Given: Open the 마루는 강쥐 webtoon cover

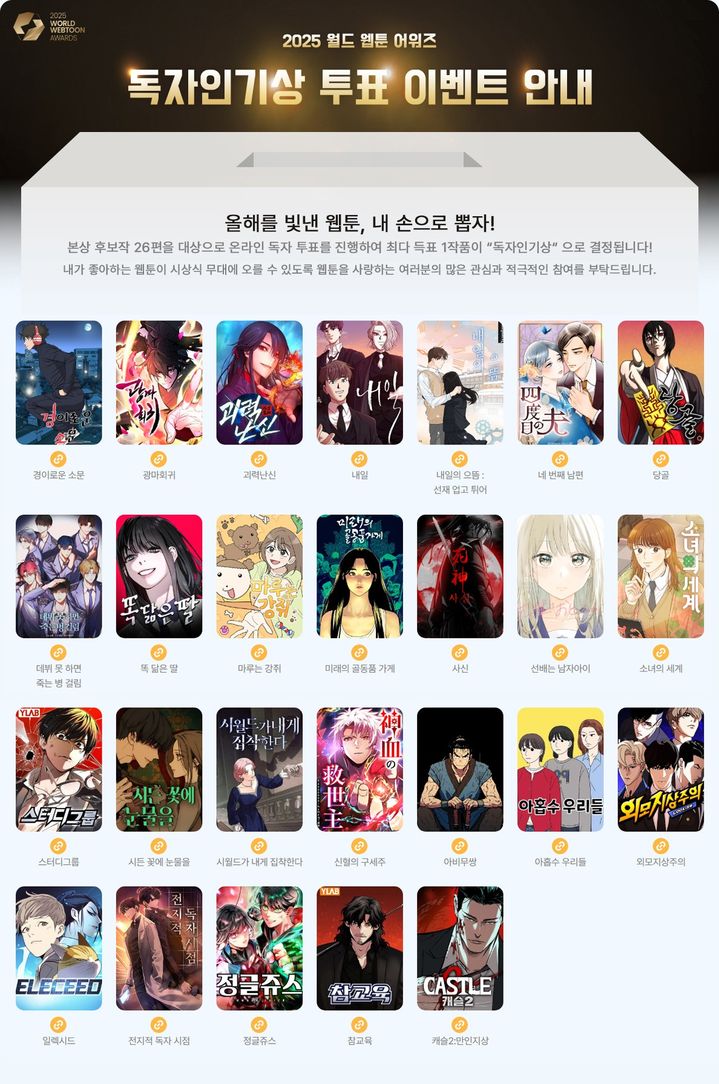Looking at the screenshot, I should pyautogui.click(x=259, y=576).
